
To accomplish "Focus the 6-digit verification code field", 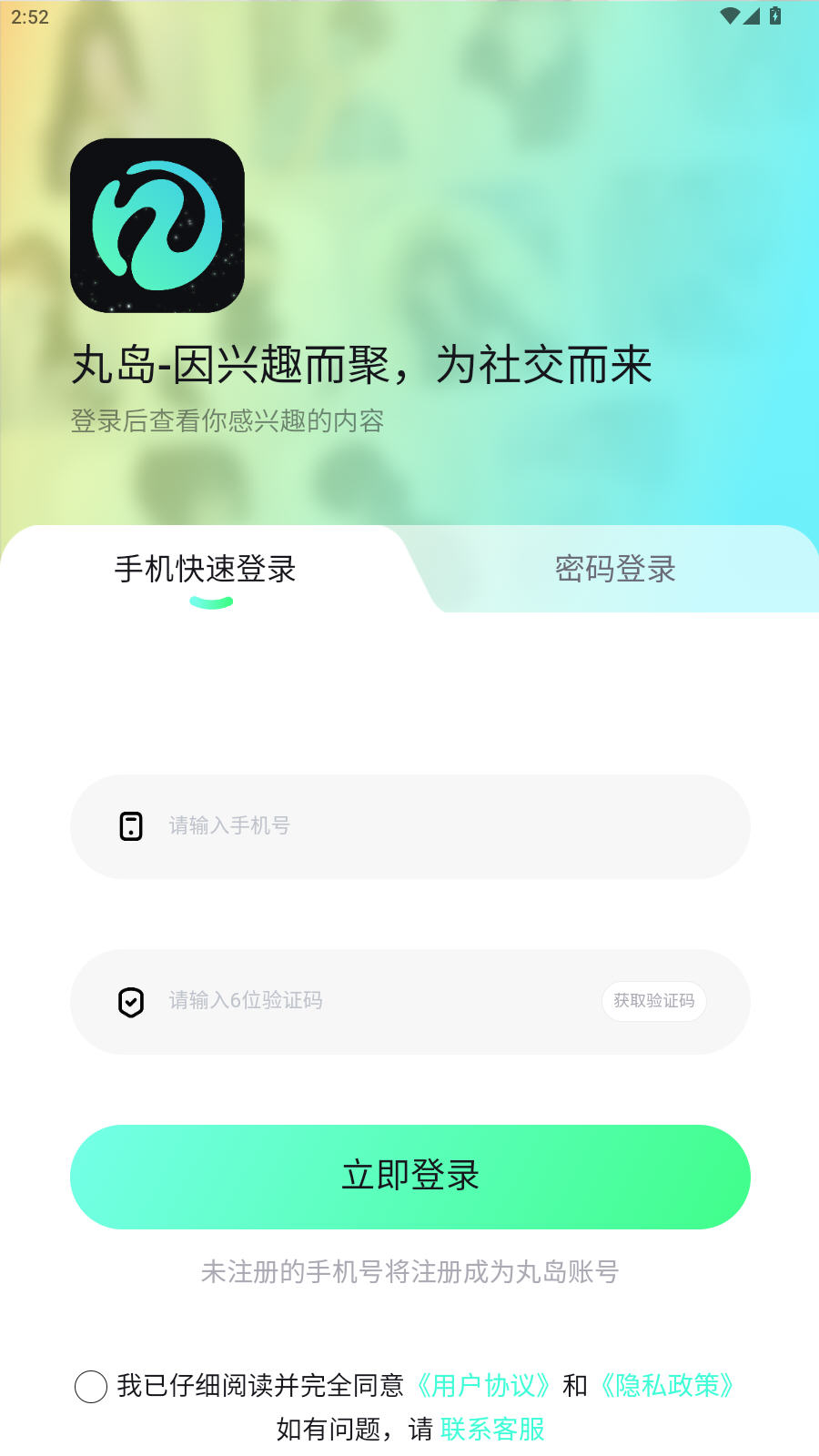I will point(364,1001).
